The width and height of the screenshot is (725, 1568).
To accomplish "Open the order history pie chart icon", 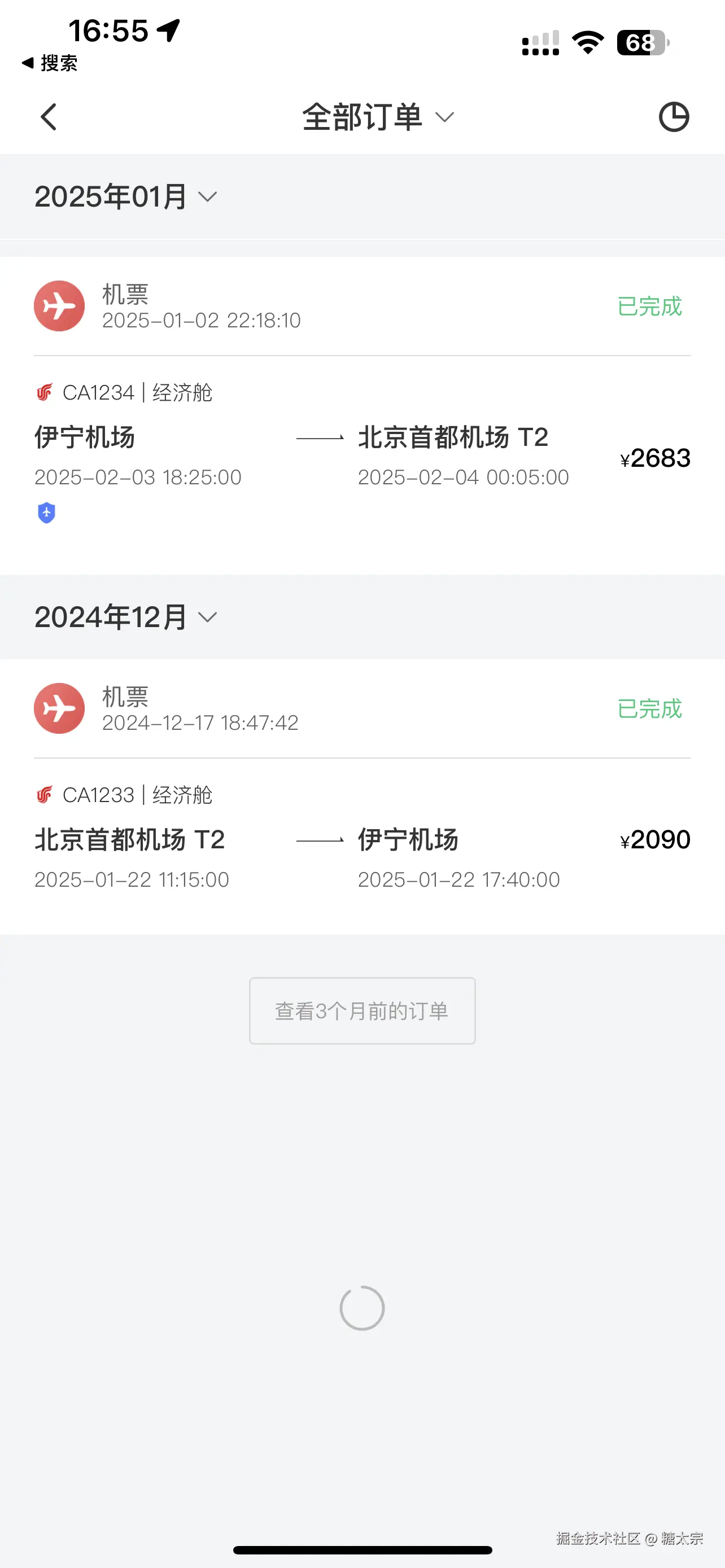I will click(x=675, y=117).
